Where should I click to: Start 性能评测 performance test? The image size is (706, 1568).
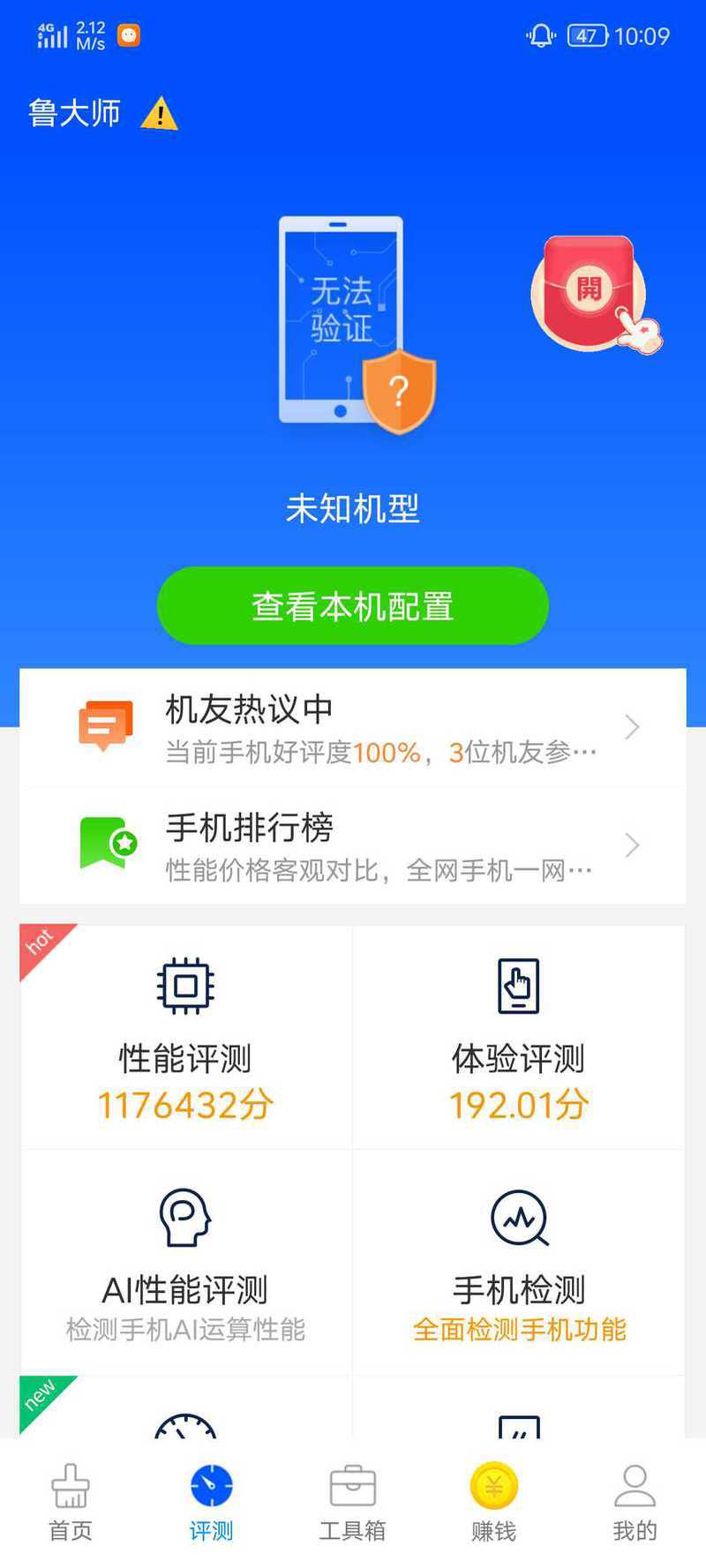click(x=185, y=1038)
